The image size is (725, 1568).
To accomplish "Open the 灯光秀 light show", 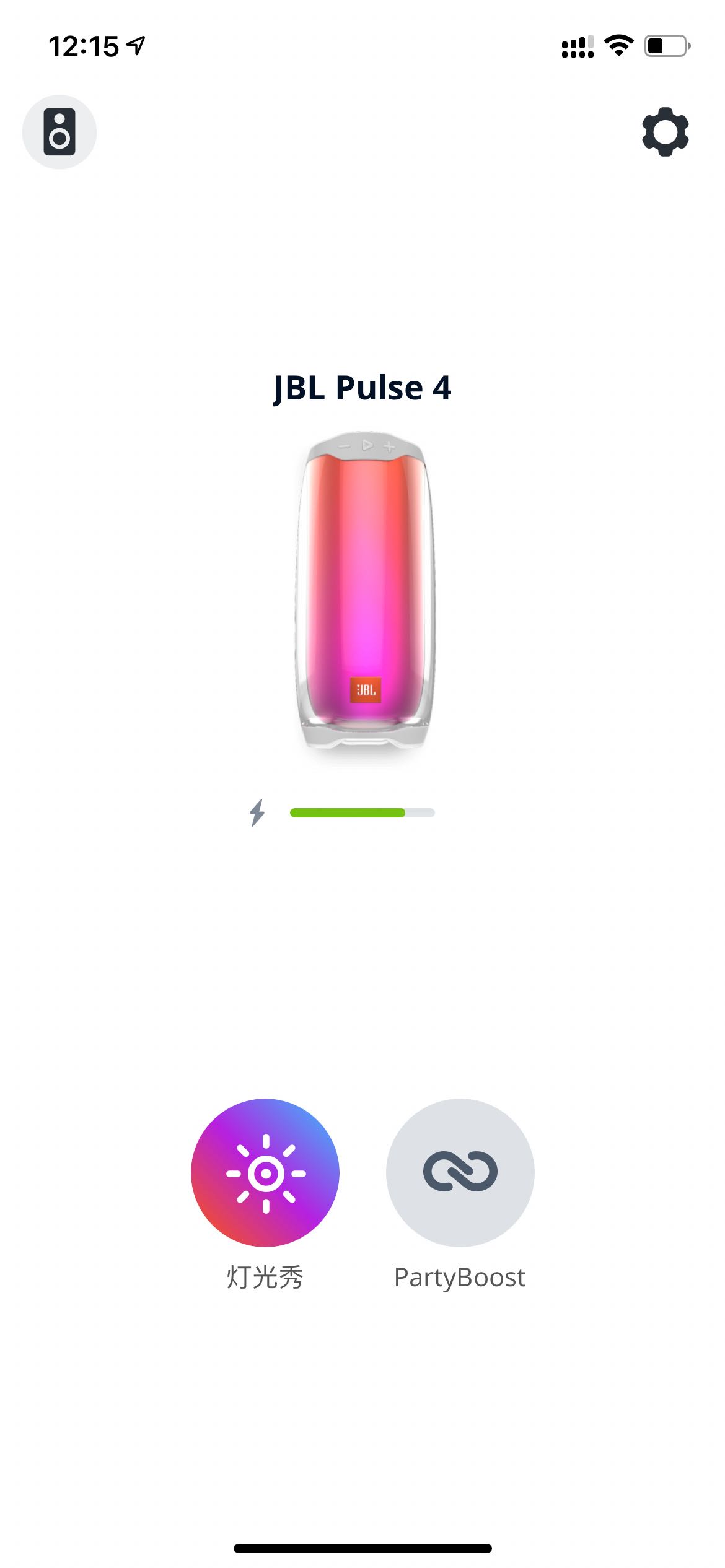I will coord(265,1172).
